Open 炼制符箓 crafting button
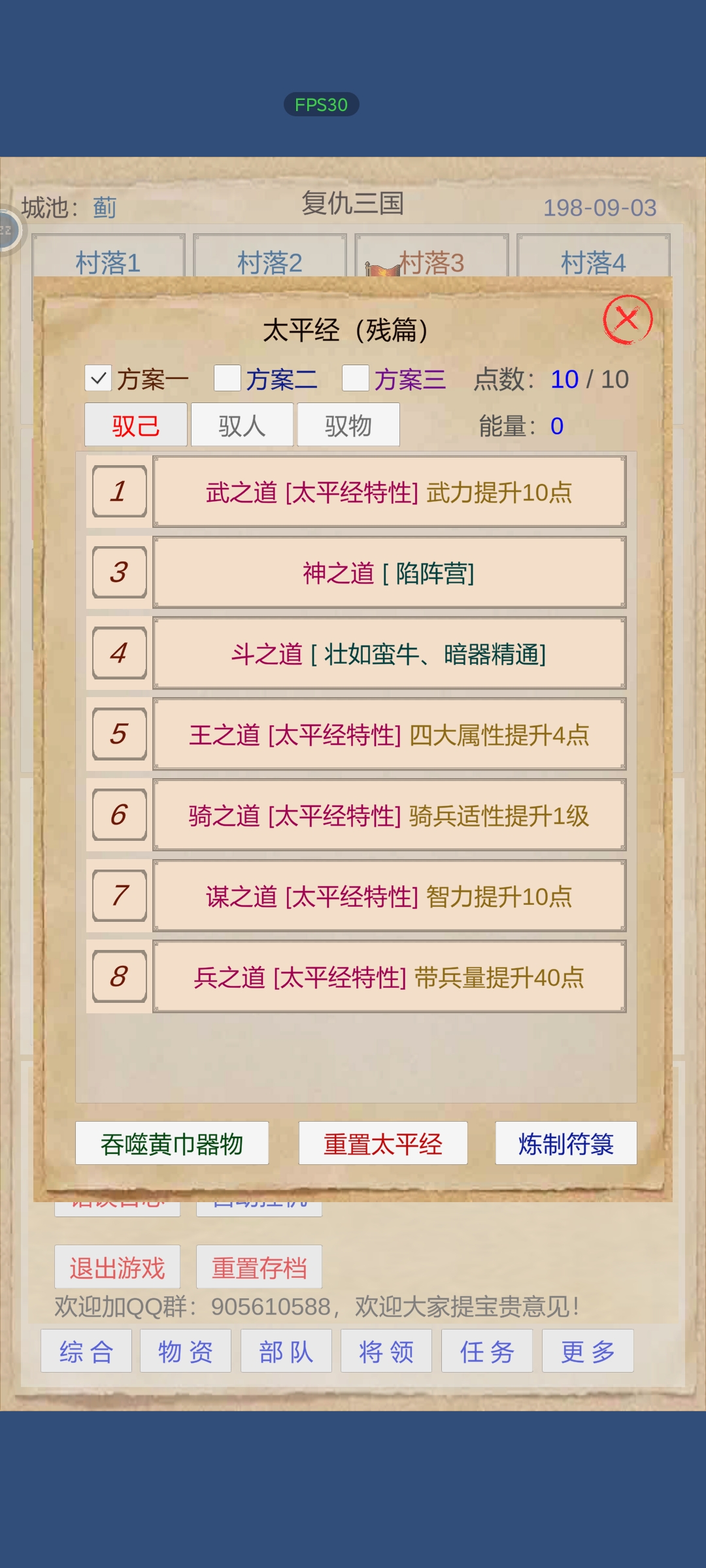Viewport: 706px width, 1568px height. pyautogui.click(x=565, y=1143)
